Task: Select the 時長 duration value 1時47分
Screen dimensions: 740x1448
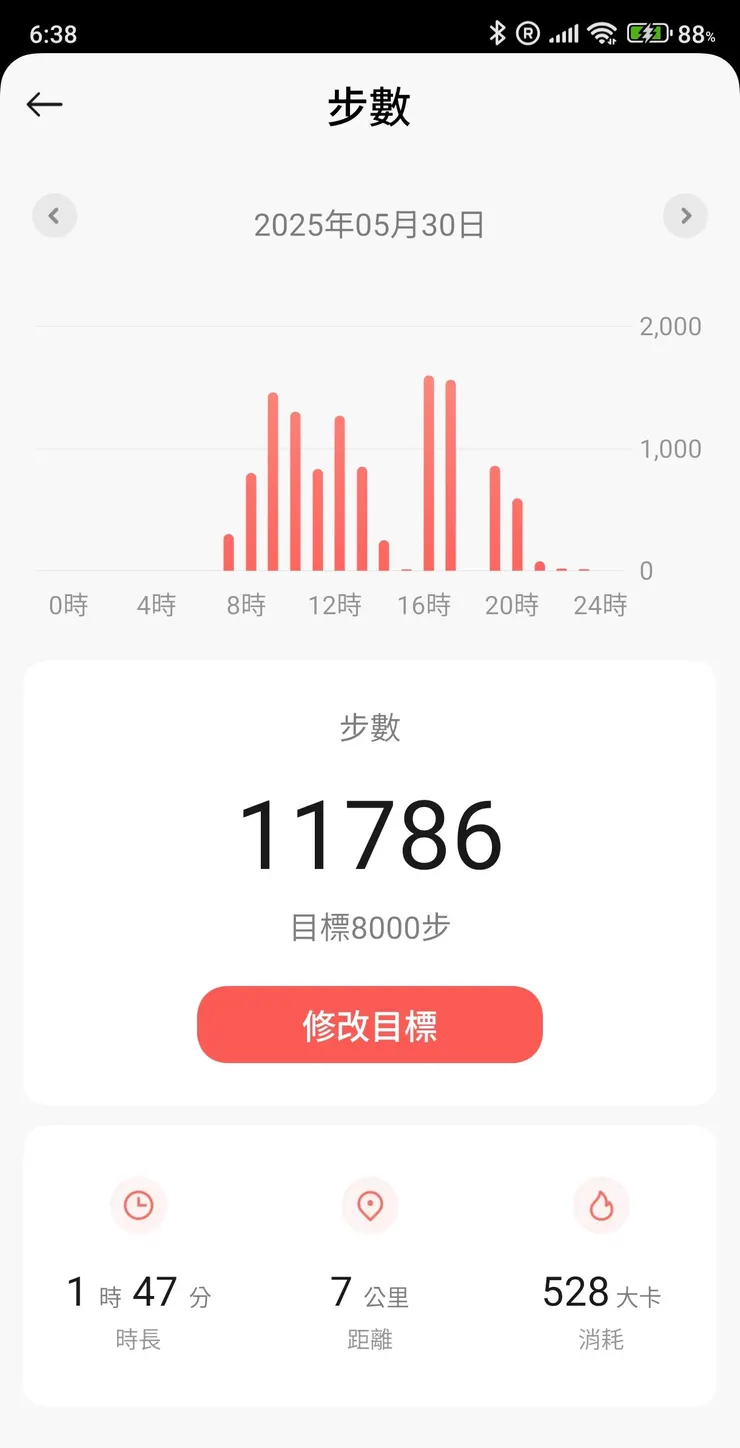Action: pos(139,1292)
